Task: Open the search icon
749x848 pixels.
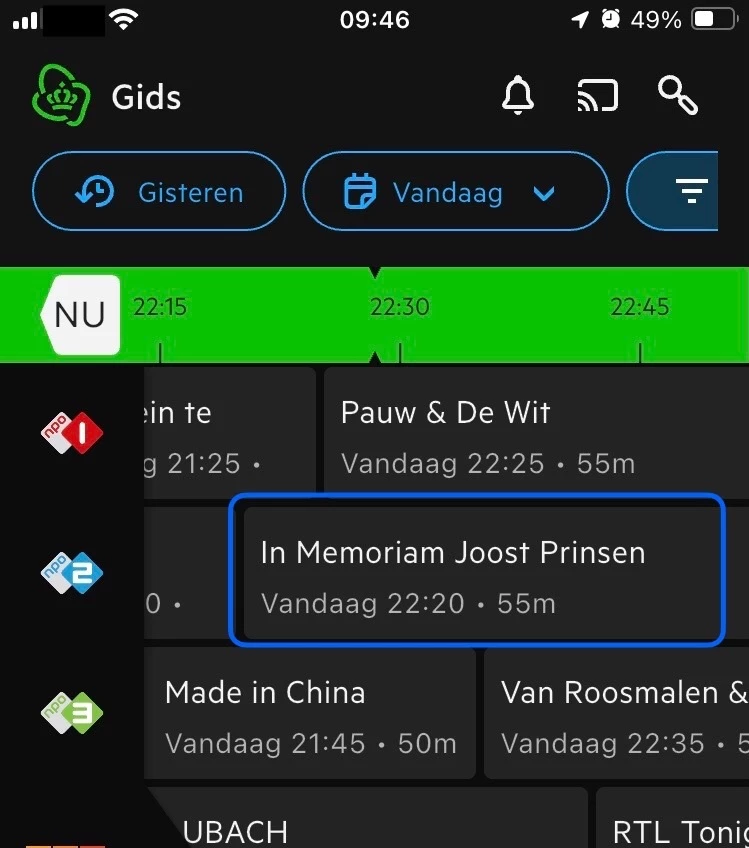Action: point(678,97)
